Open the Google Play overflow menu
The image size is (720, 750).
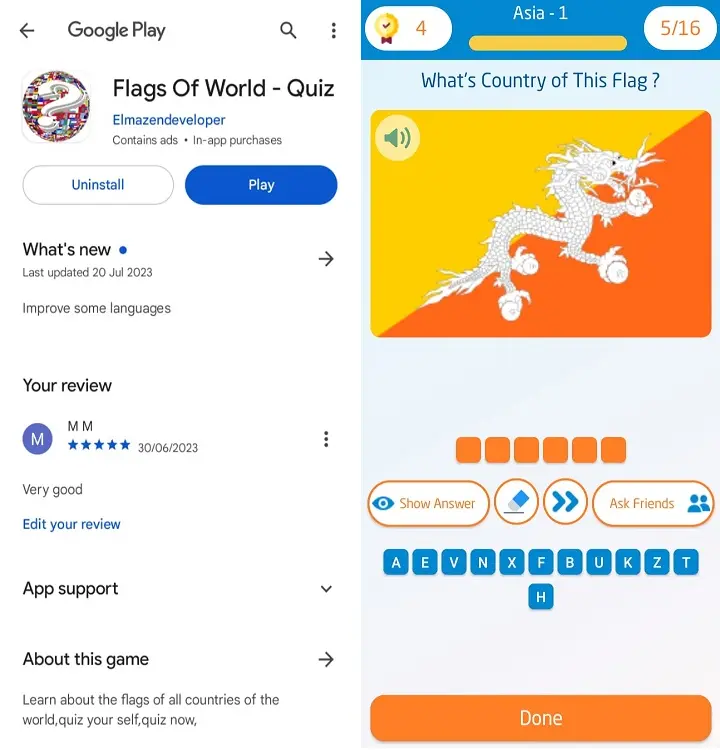[x=333, y=30]
